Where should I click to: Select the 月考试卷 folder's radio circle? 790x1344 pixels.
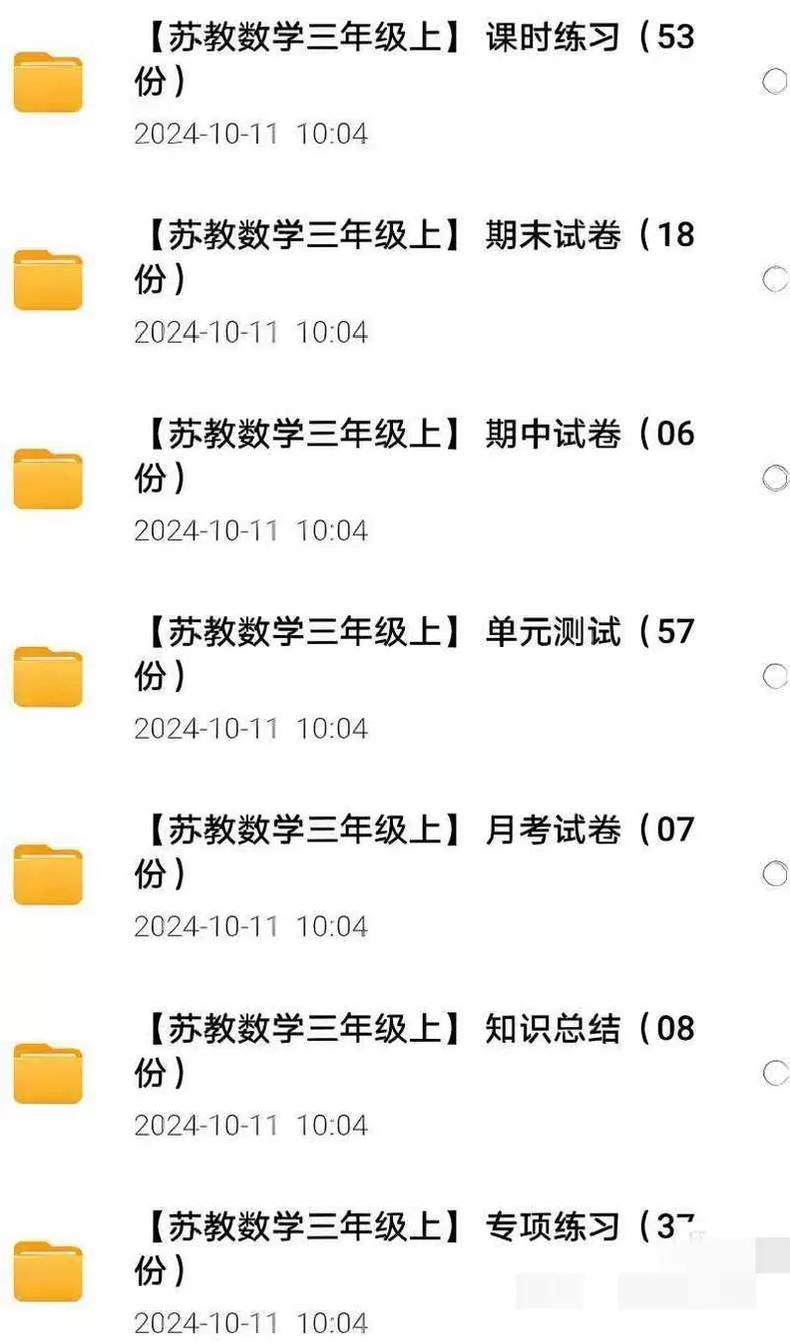tap(775, 874)
